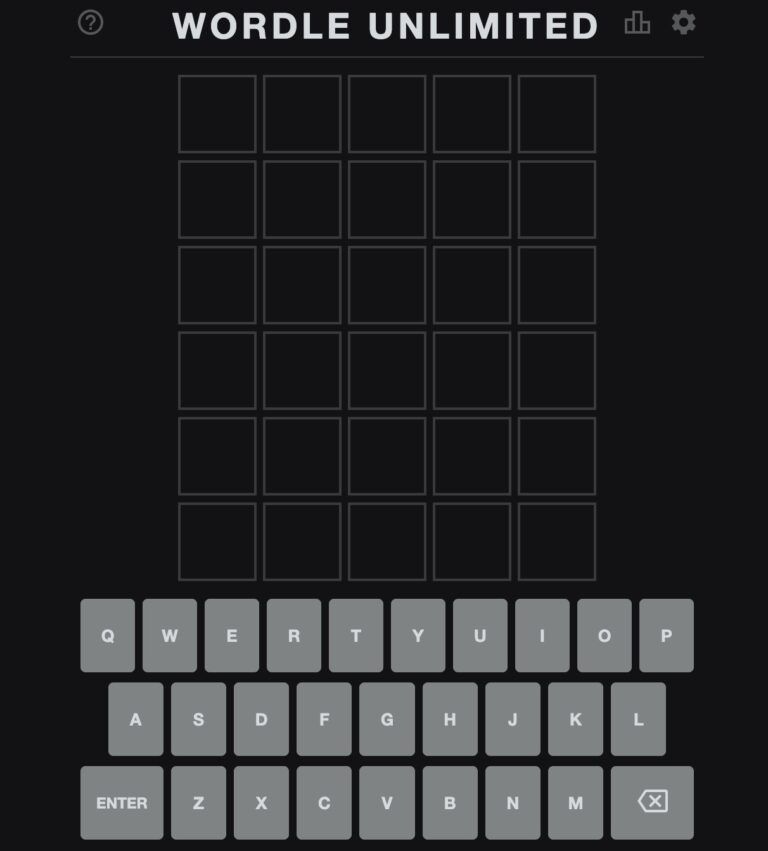Submit the guess with ENTER
The width and height of the screenshot is (768, 851).
122,803
